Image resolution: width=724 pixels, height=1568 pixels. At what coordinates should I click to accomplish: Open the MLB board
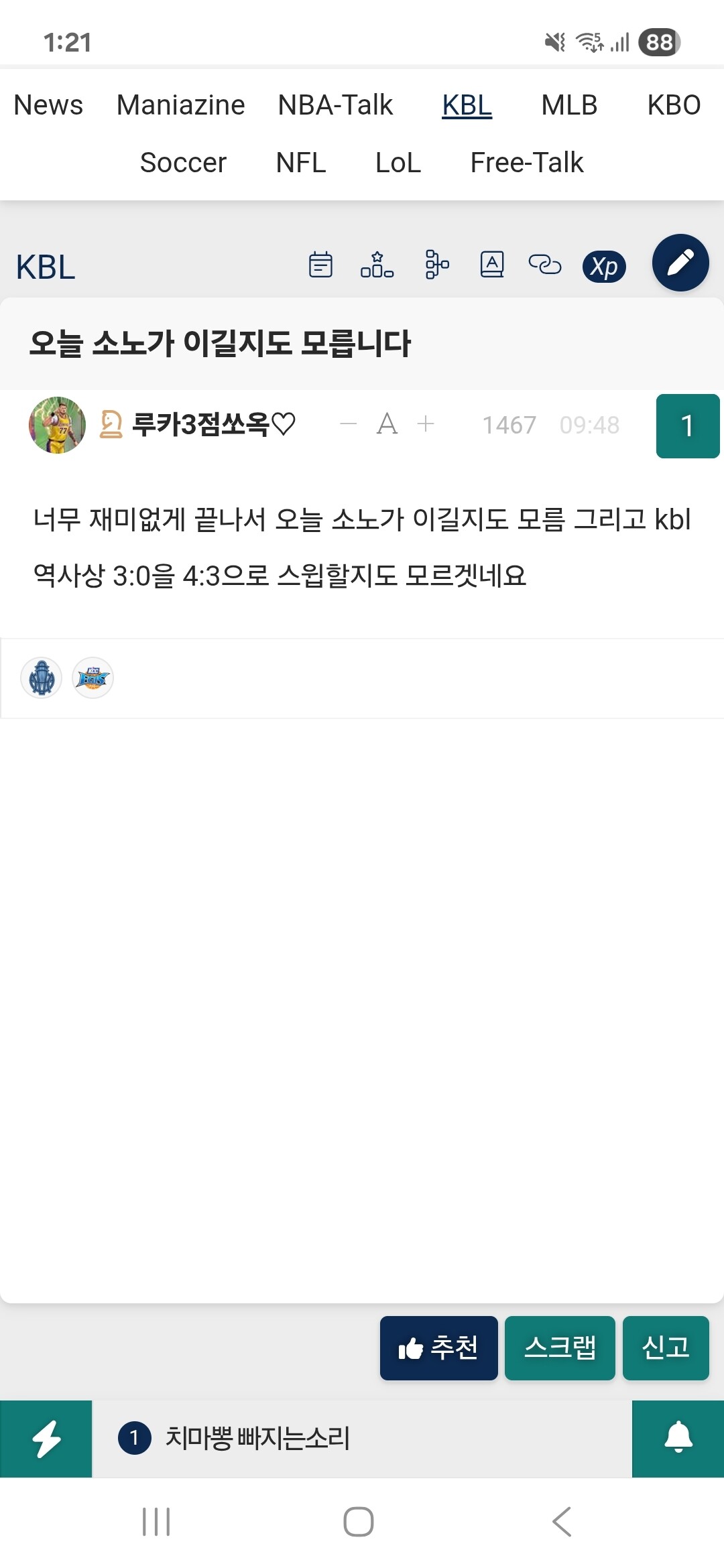[x=569, y=105]
